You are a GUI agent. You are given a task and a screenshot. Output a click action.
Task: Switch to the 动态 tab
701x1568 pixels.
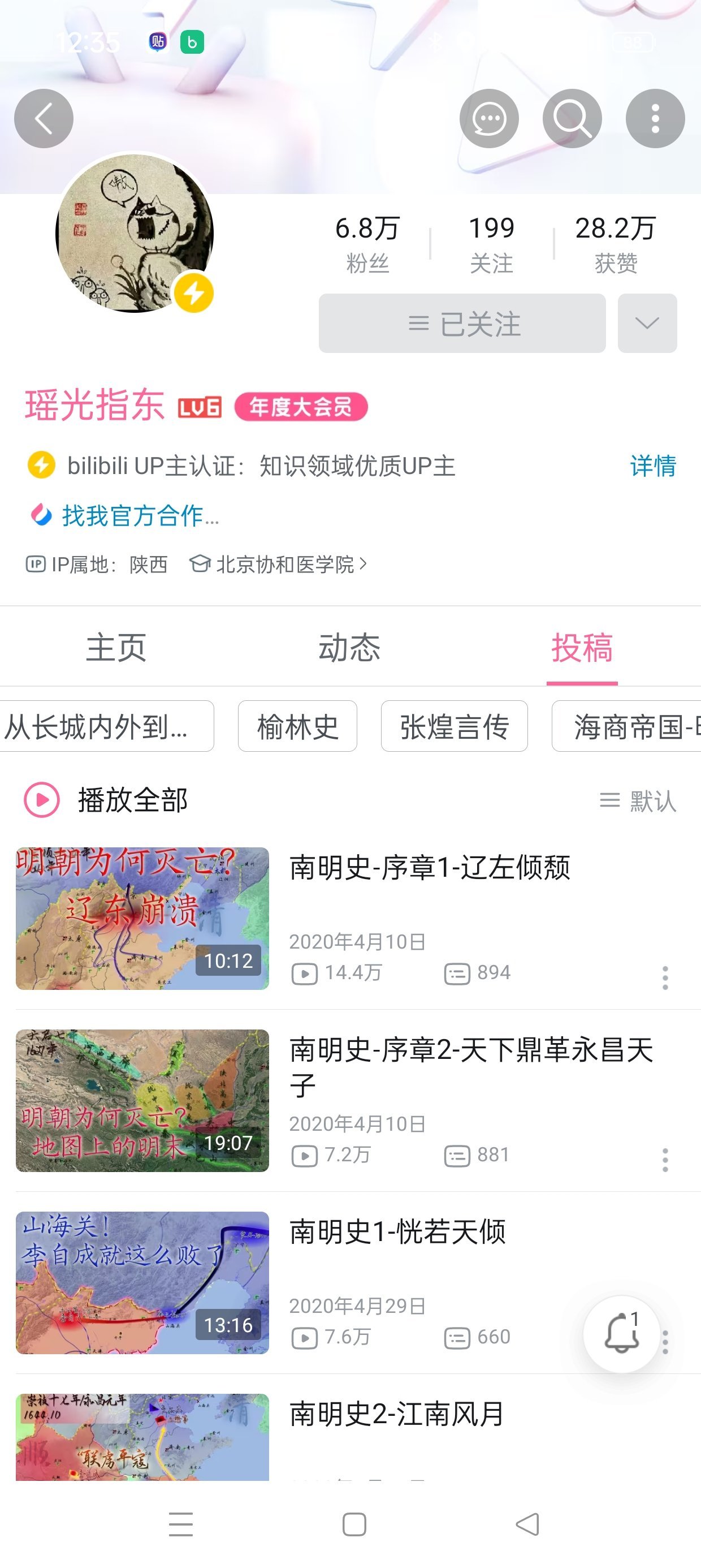tap(349, 647)
